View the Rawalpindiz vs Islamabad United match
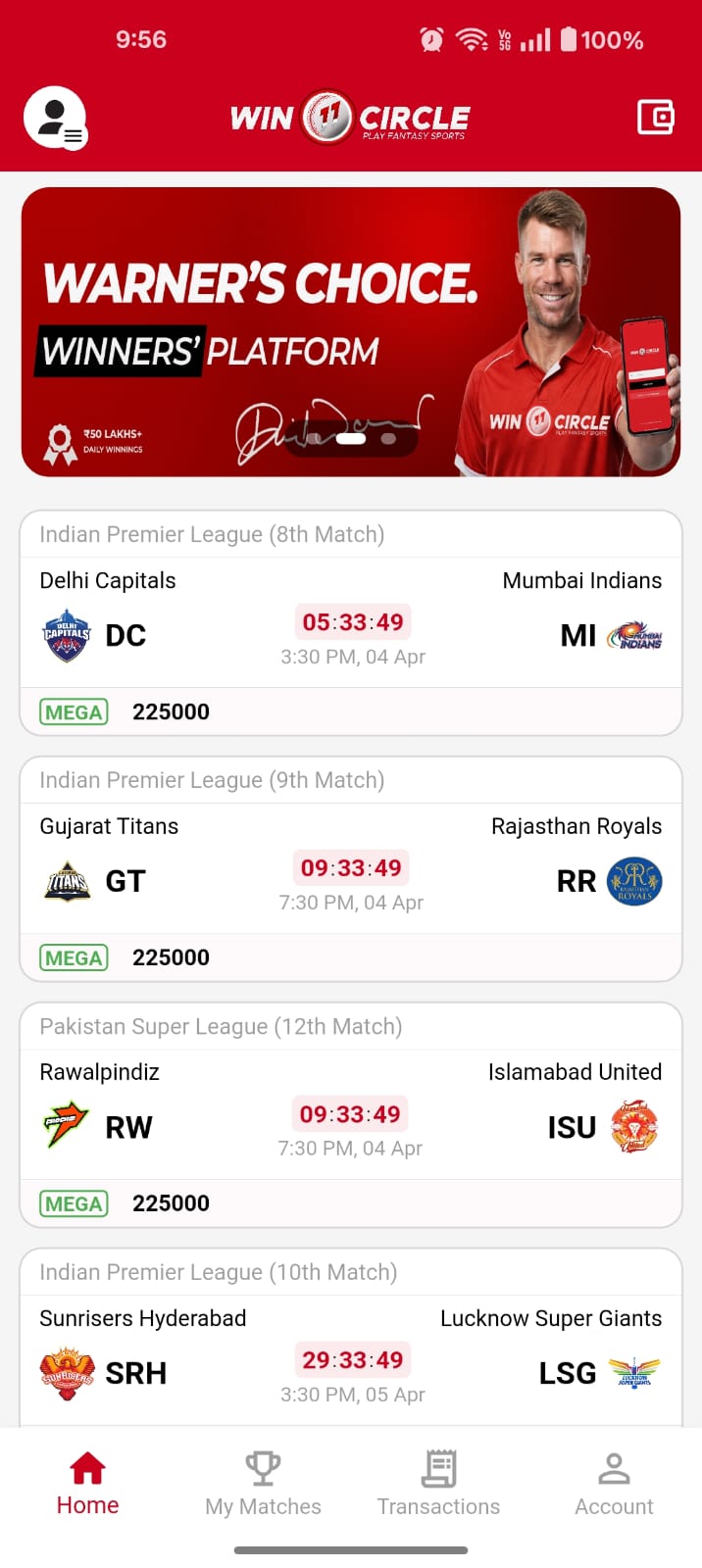The height and width of the screenshot is (1568, 702). pos(351,1115)
